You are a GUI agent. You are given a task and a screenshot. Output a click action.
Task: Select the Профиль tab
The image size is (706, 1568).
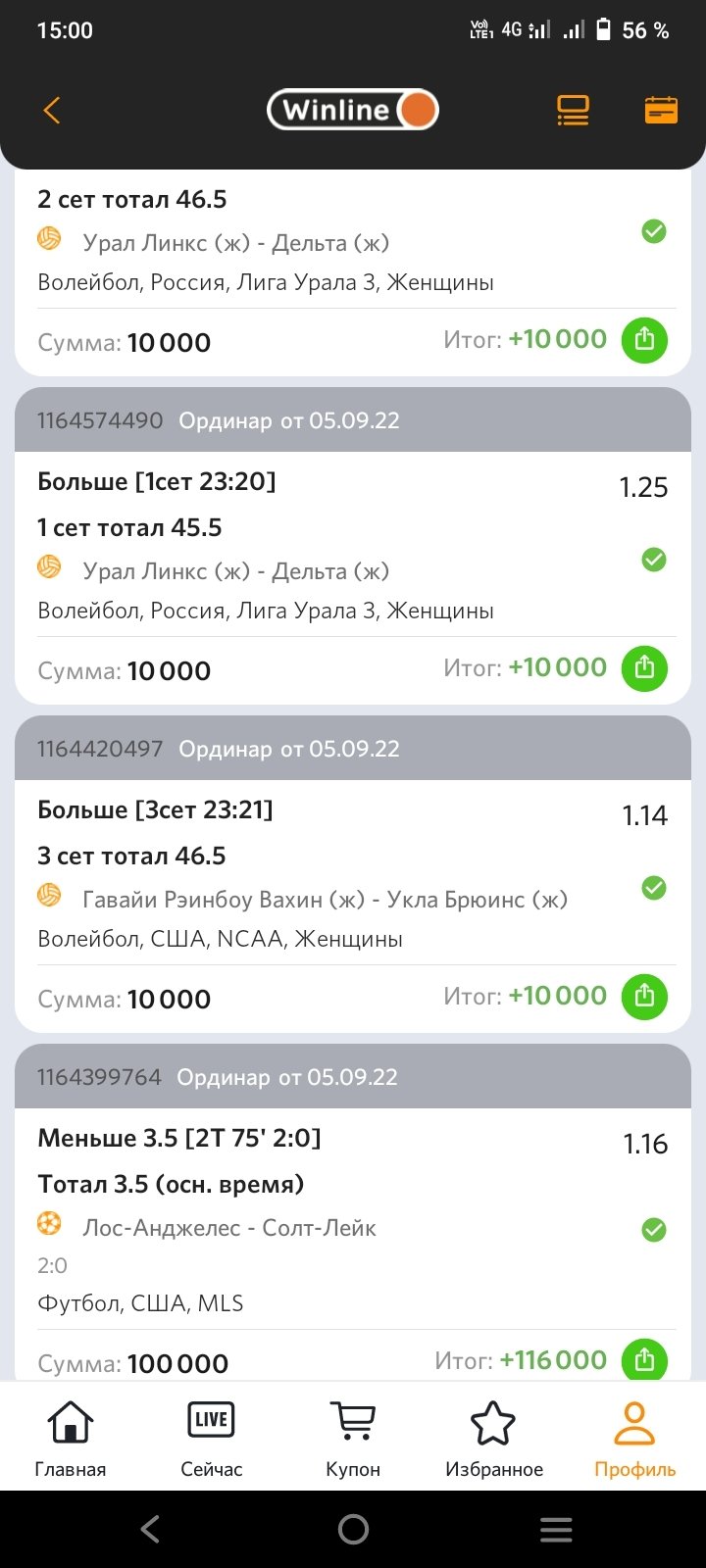[x=634, y=1439]
